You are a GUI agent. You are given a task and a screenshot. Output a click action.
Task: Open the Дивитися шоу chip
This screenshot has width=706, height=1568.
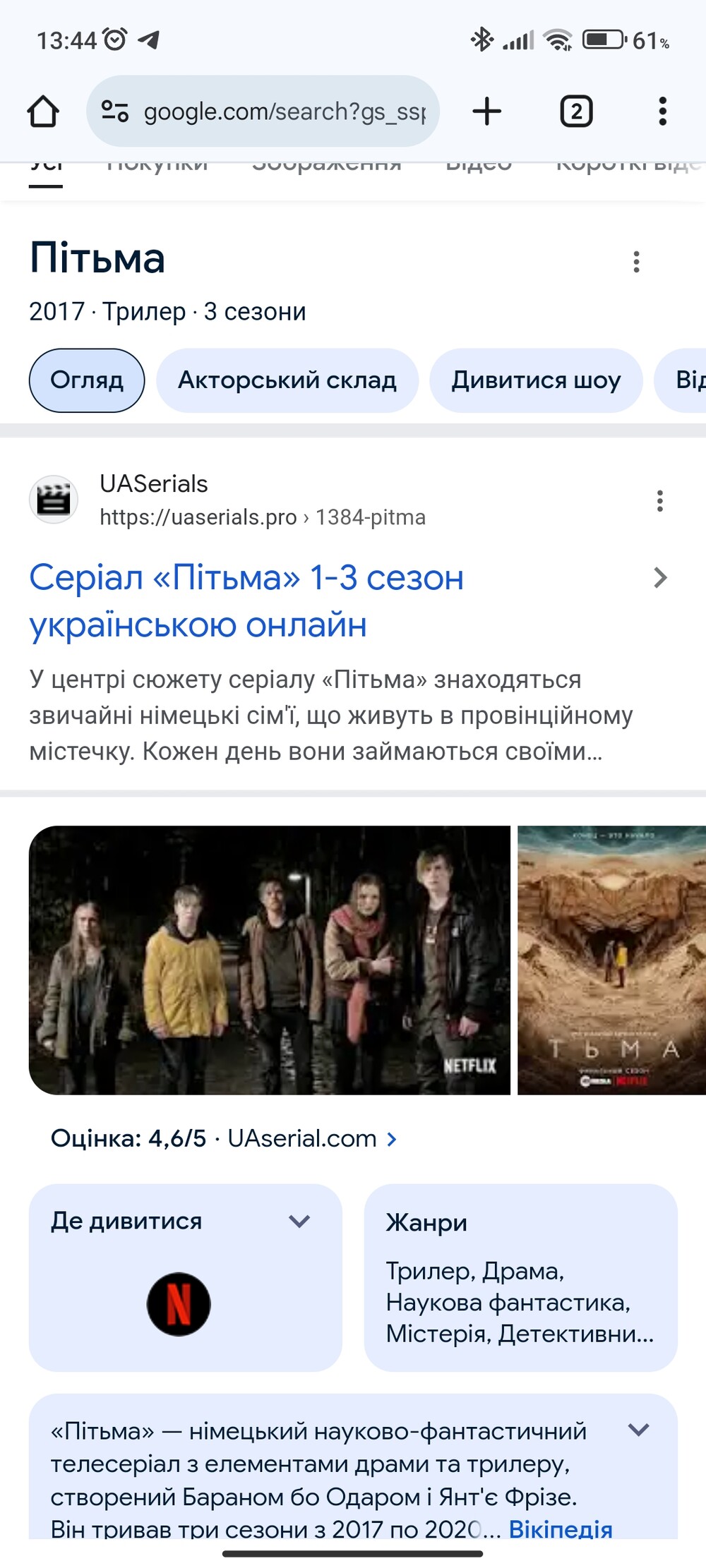(536, 380)
